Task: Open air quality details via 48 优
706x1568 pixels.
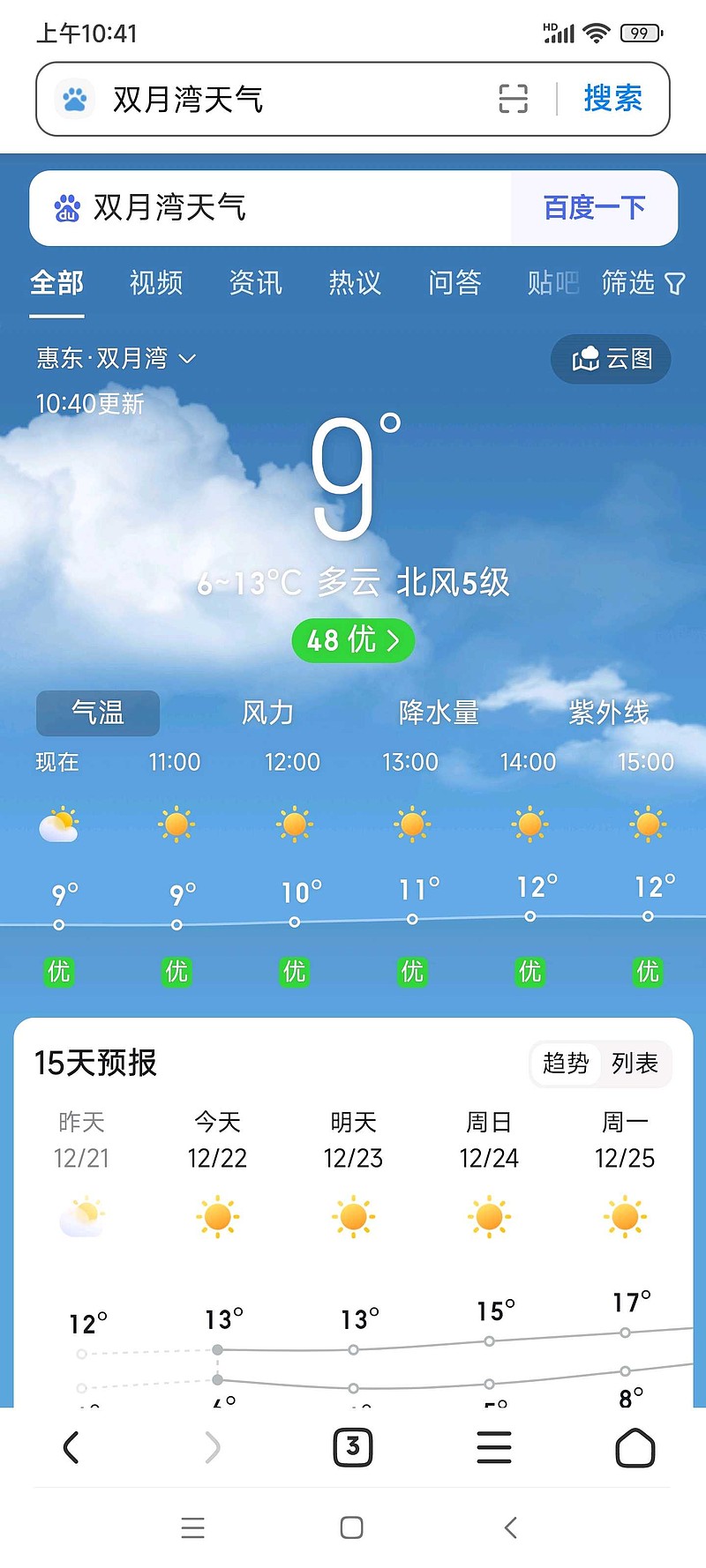Action: 353,641
